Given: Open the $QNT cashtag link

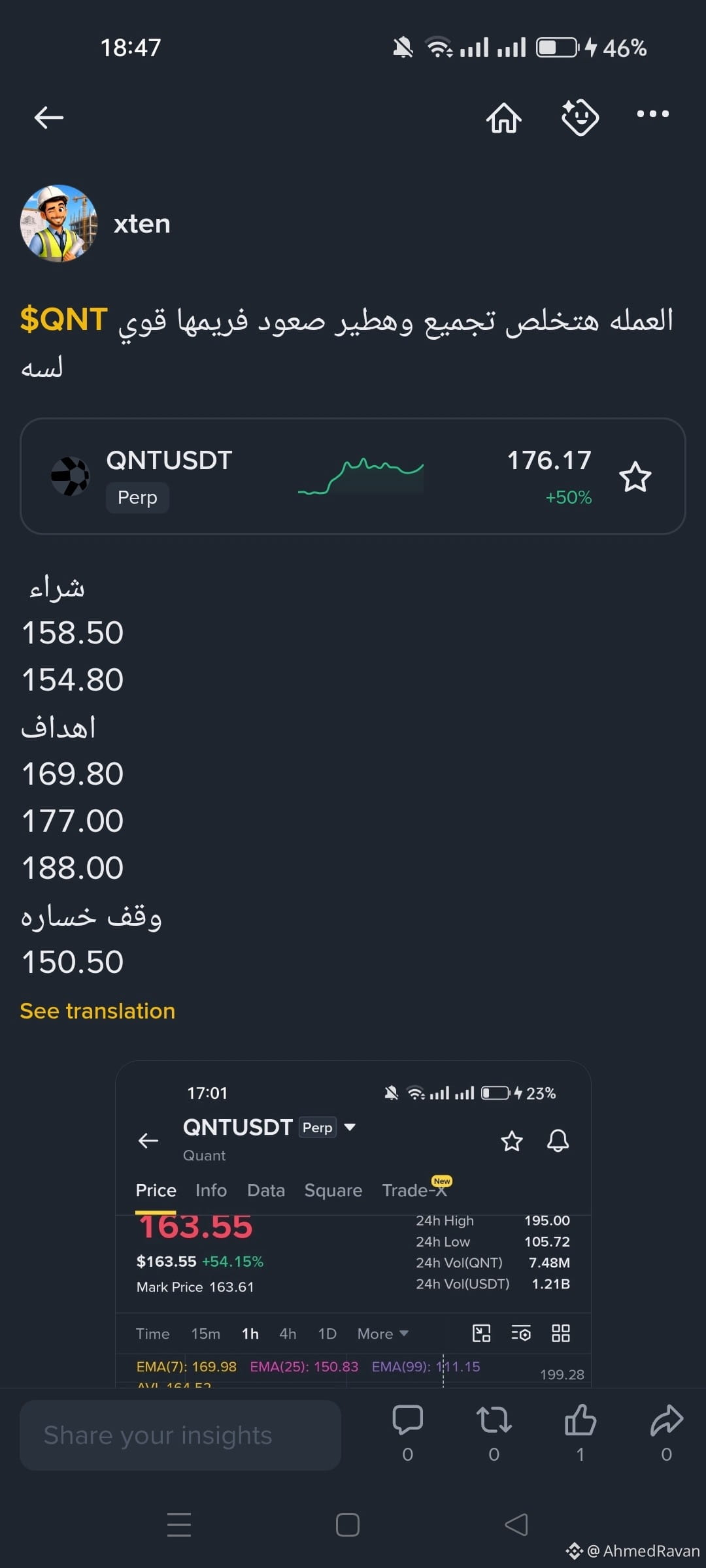Looking at the screenshot, I should [x=63, y=320].
